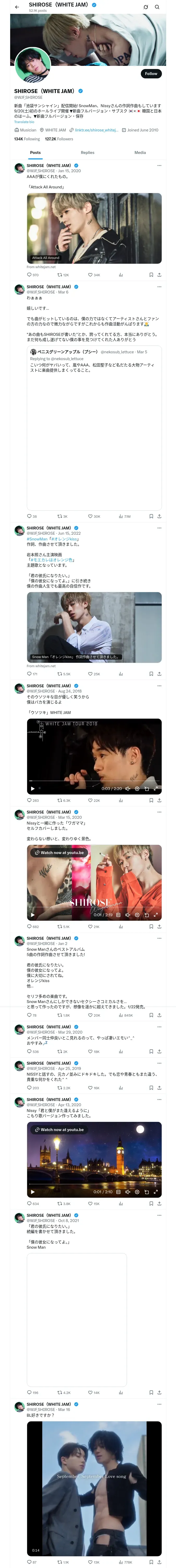Translate the profile bio
Viewport: 176px width, 1568px height.
click(x=24, y=122)
